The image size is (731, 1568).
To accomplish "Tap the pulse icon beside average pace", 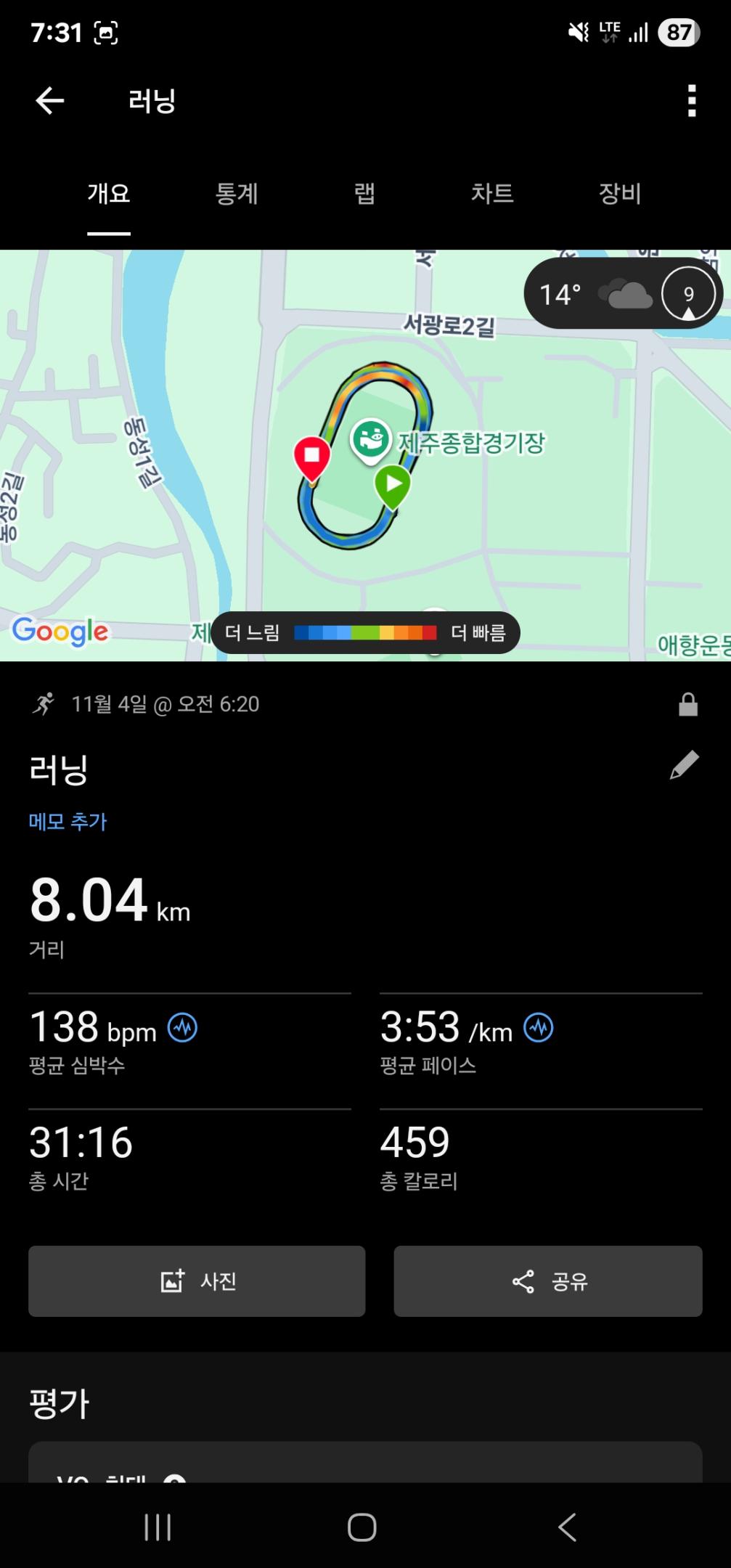I will pos(537,1028).
